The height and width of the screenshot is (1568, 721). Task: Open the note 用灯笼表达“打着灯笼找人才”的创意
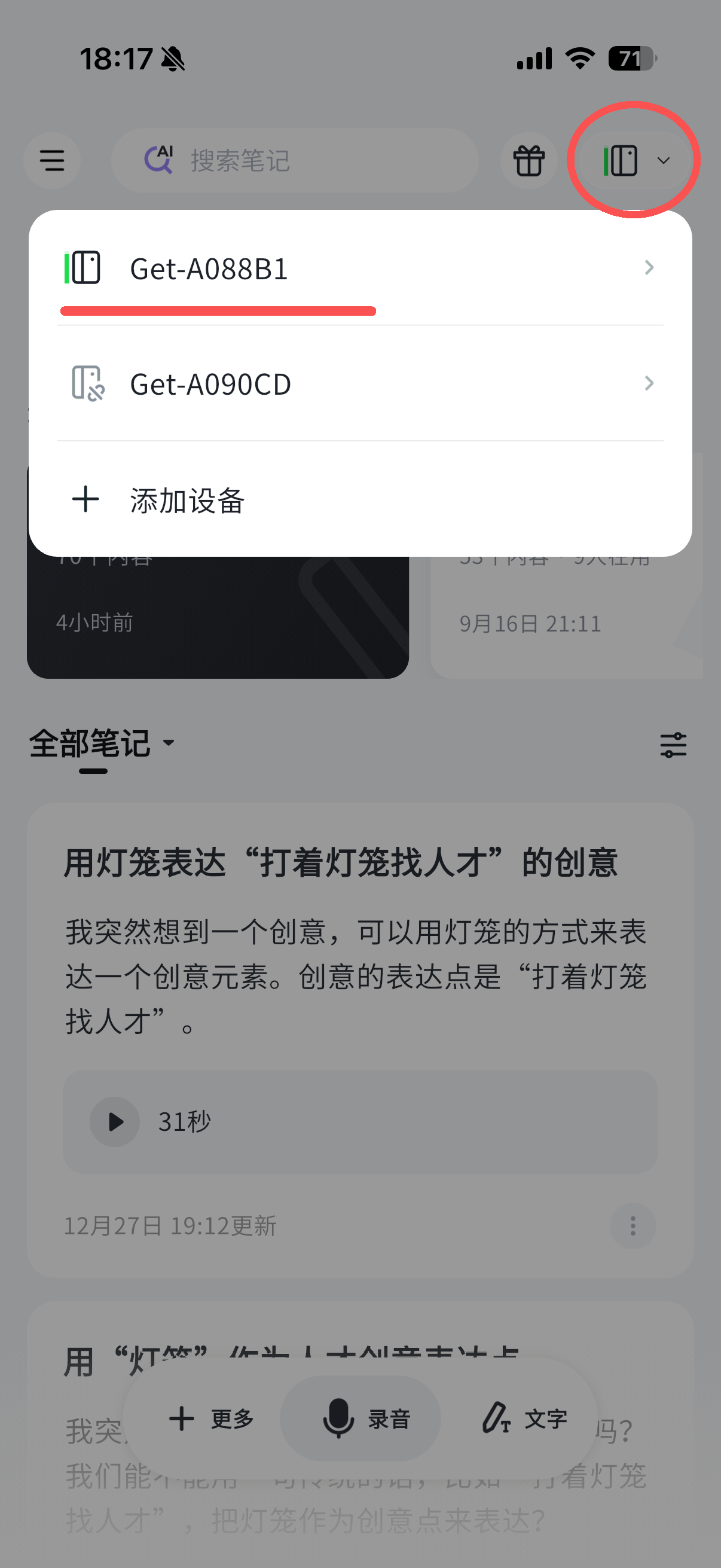click(341, 863)
